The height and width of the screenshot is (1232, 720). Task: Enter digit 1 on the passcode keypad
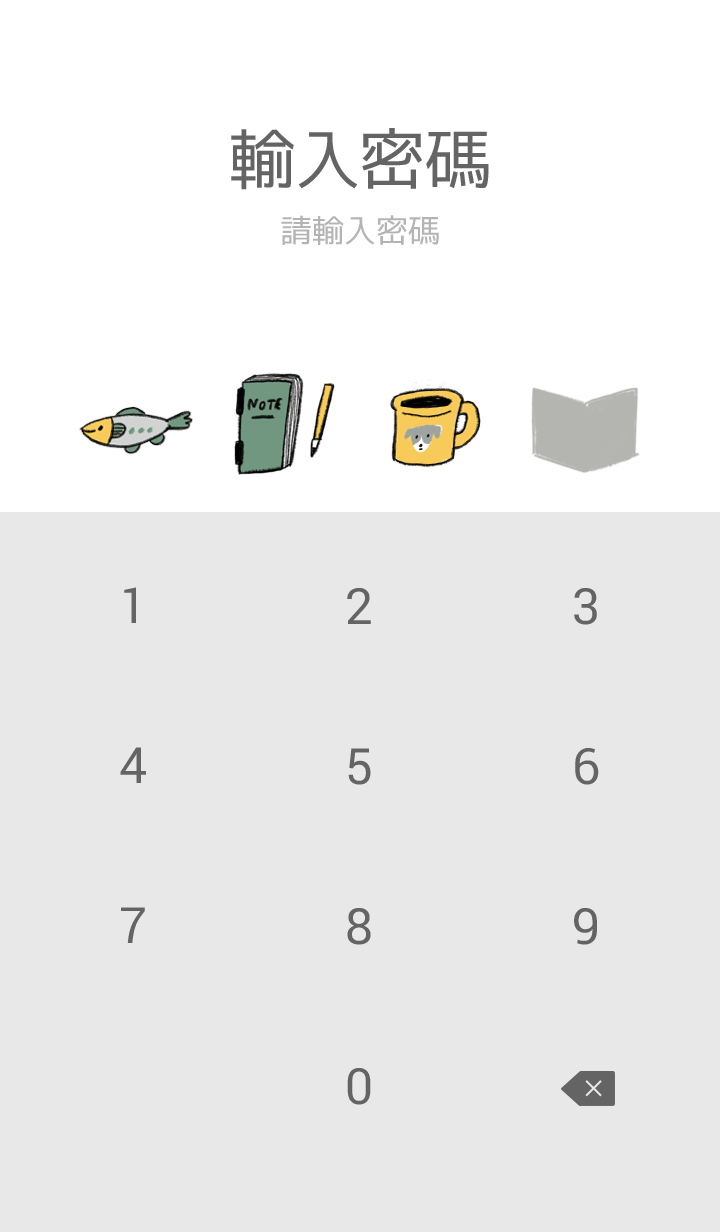coord(132,607)
